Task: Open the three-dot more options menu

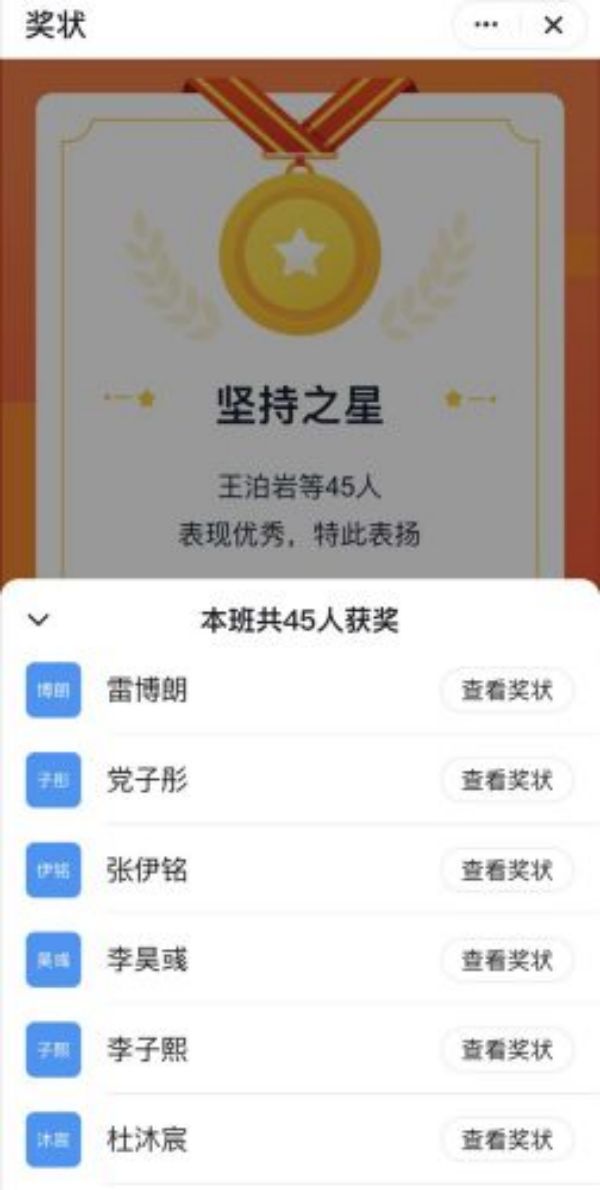Action: (486, 26)
